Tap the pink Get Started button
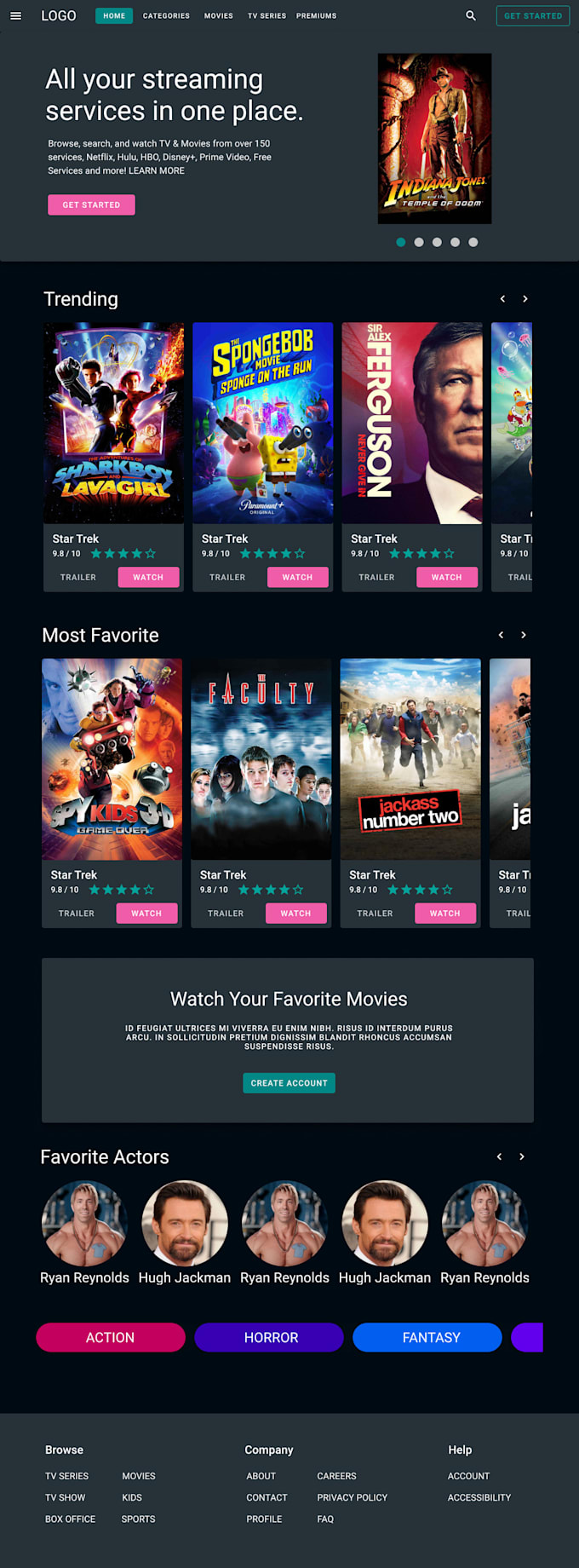 [x=91, y=205]
